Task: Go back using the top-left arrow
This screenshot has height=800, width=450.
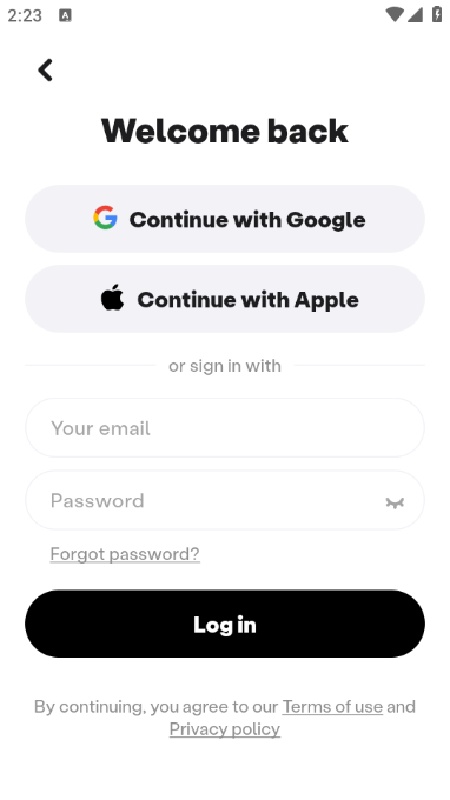Action: [x=45, y=70]
